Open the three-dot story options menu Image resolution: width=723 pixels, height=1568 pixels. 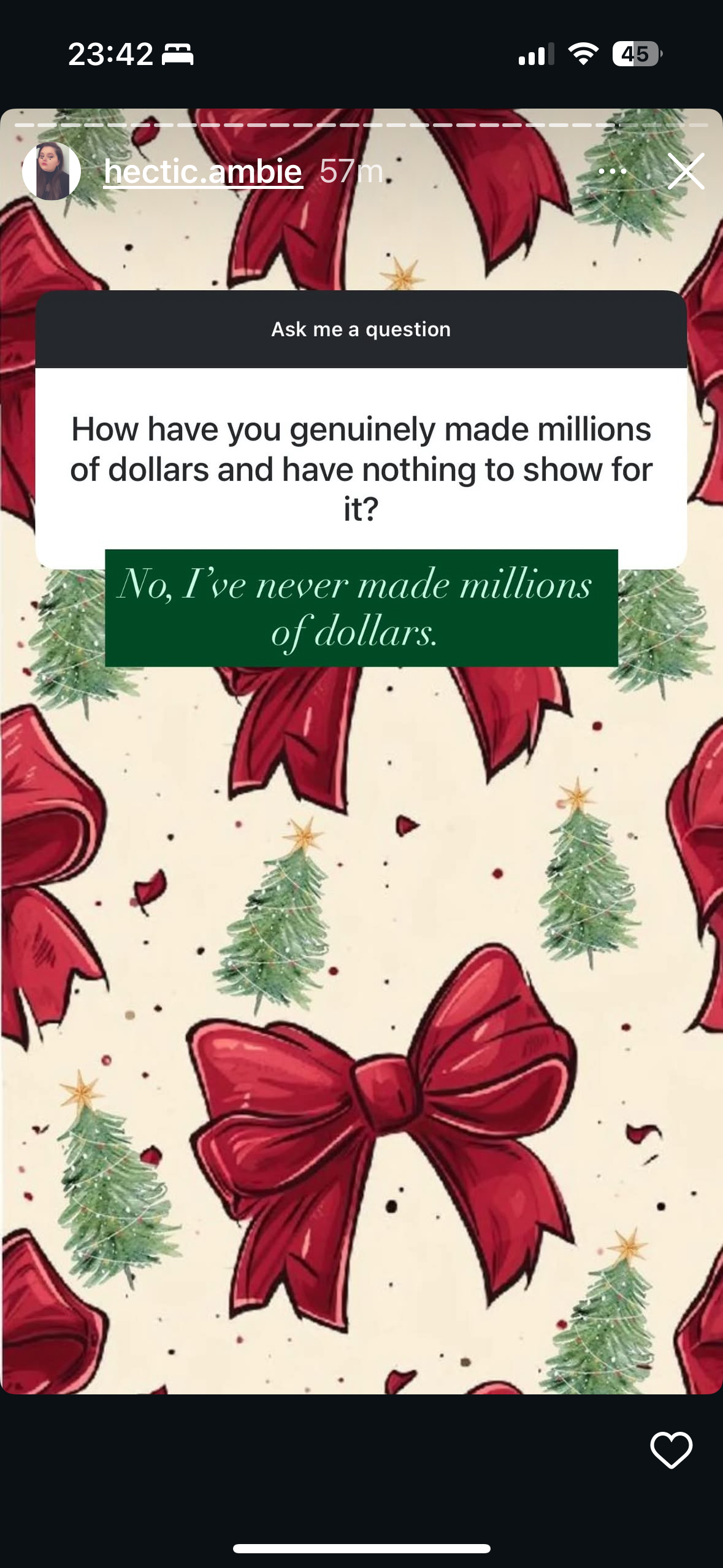pos(612,171)
